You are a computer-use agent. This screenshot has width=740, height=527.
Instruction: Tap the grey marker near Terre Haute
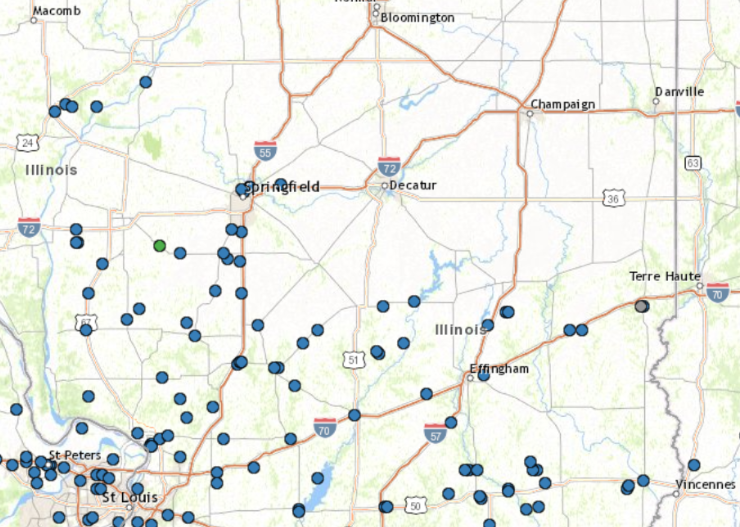pos(641,306)
